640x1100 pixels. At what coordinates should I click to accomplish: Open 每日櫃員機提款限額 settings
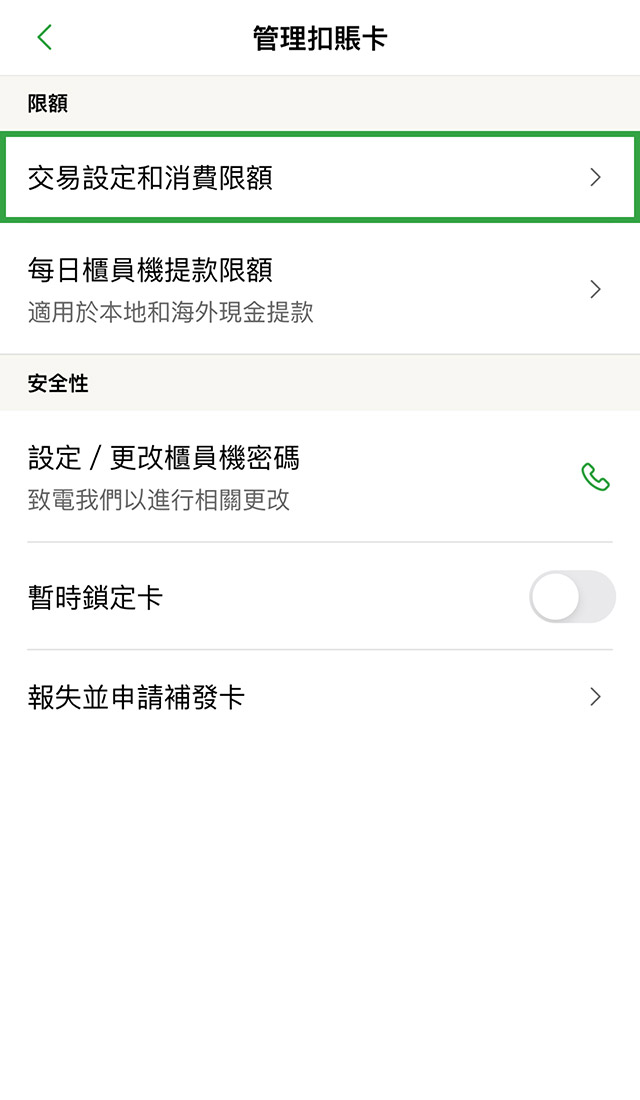click(320, 289)
